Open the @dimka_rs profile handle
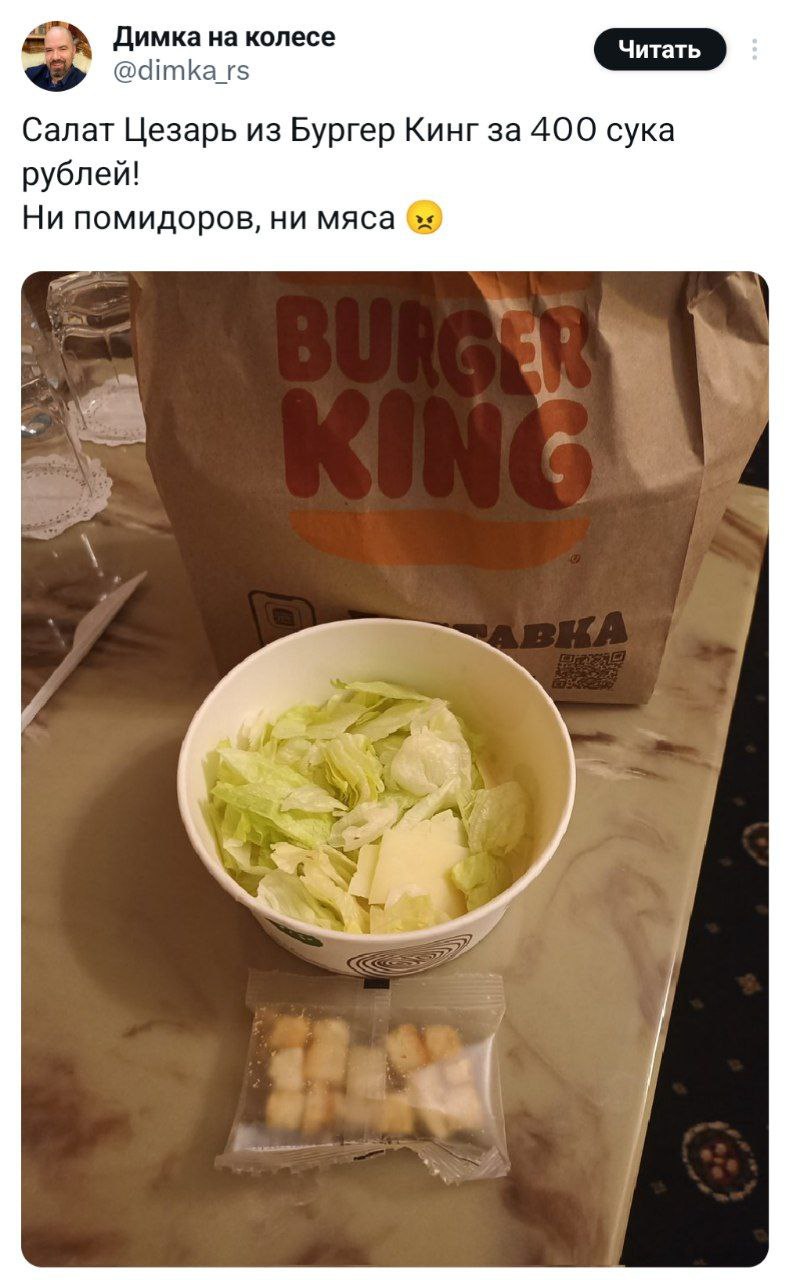This screenshot has height=1280, width=789. (x=181, y=71)
